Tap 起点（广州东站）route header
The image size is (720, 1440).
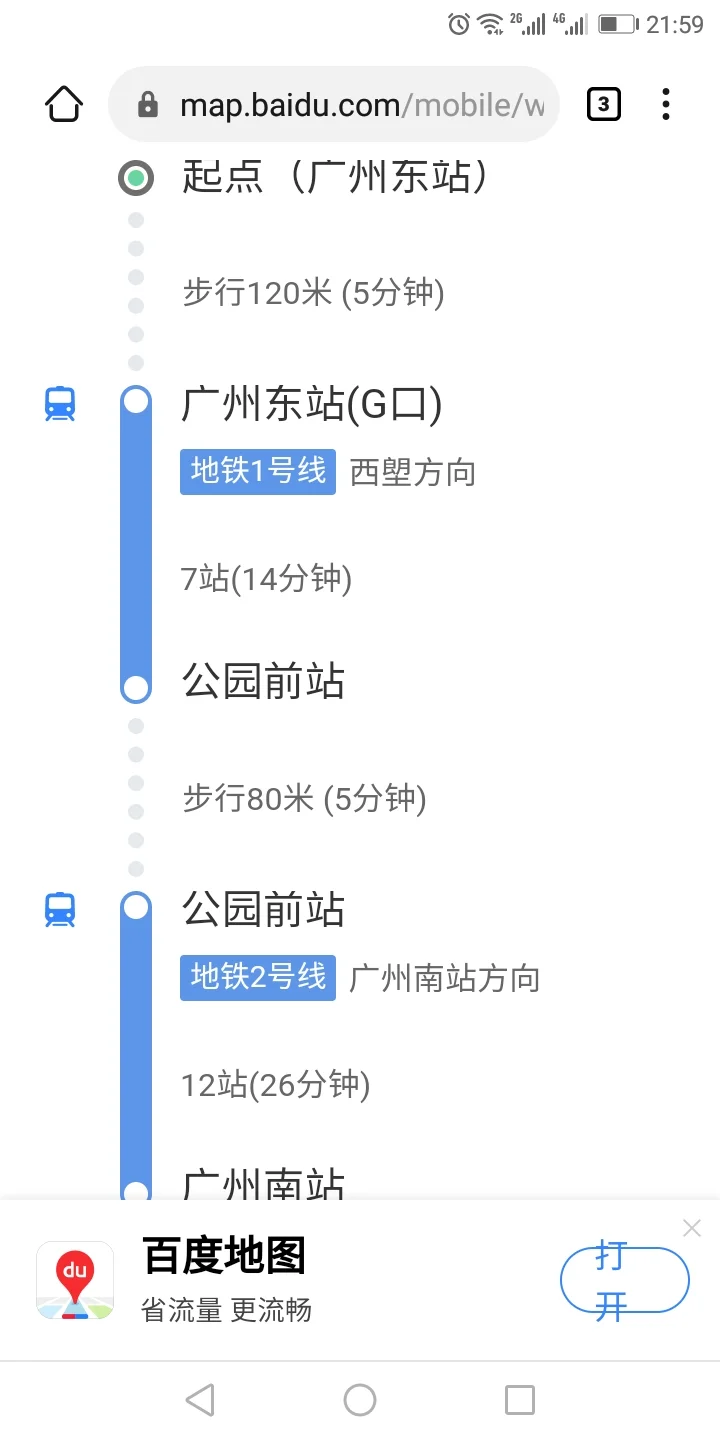pos(330,177)
